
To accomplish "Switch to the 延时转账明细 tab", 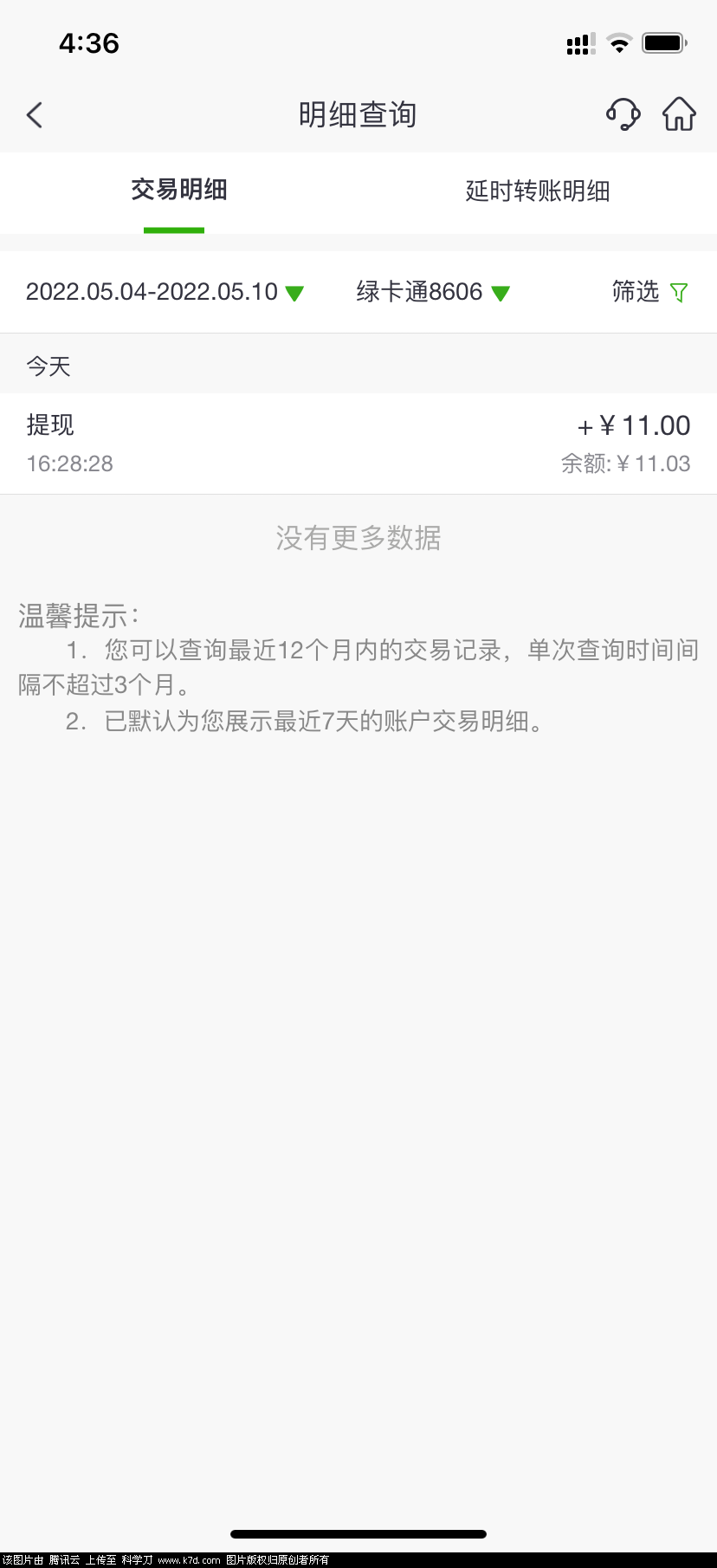I will tap(538, 191).
